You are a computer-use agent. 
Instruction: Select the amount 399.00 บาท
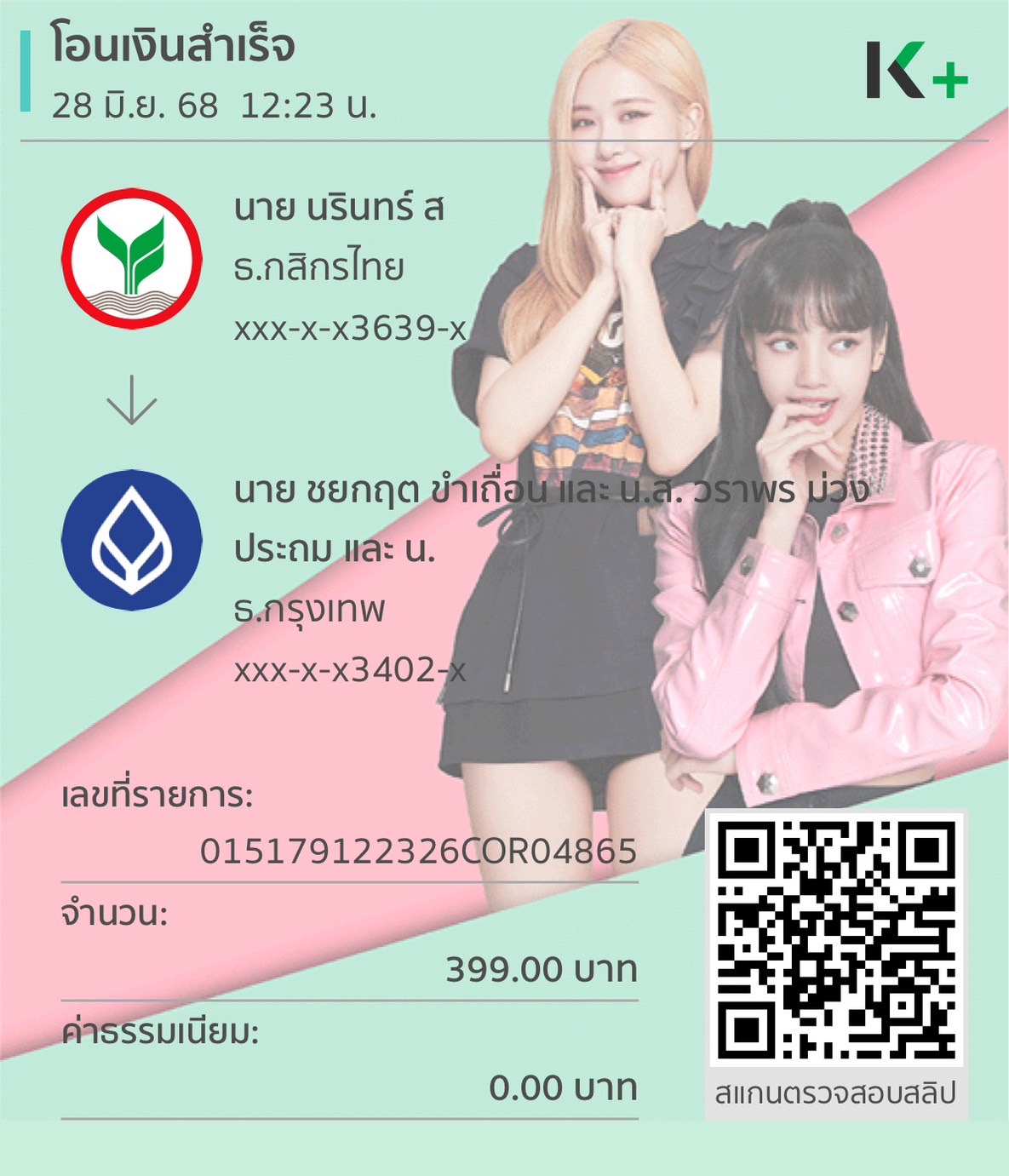539,967
